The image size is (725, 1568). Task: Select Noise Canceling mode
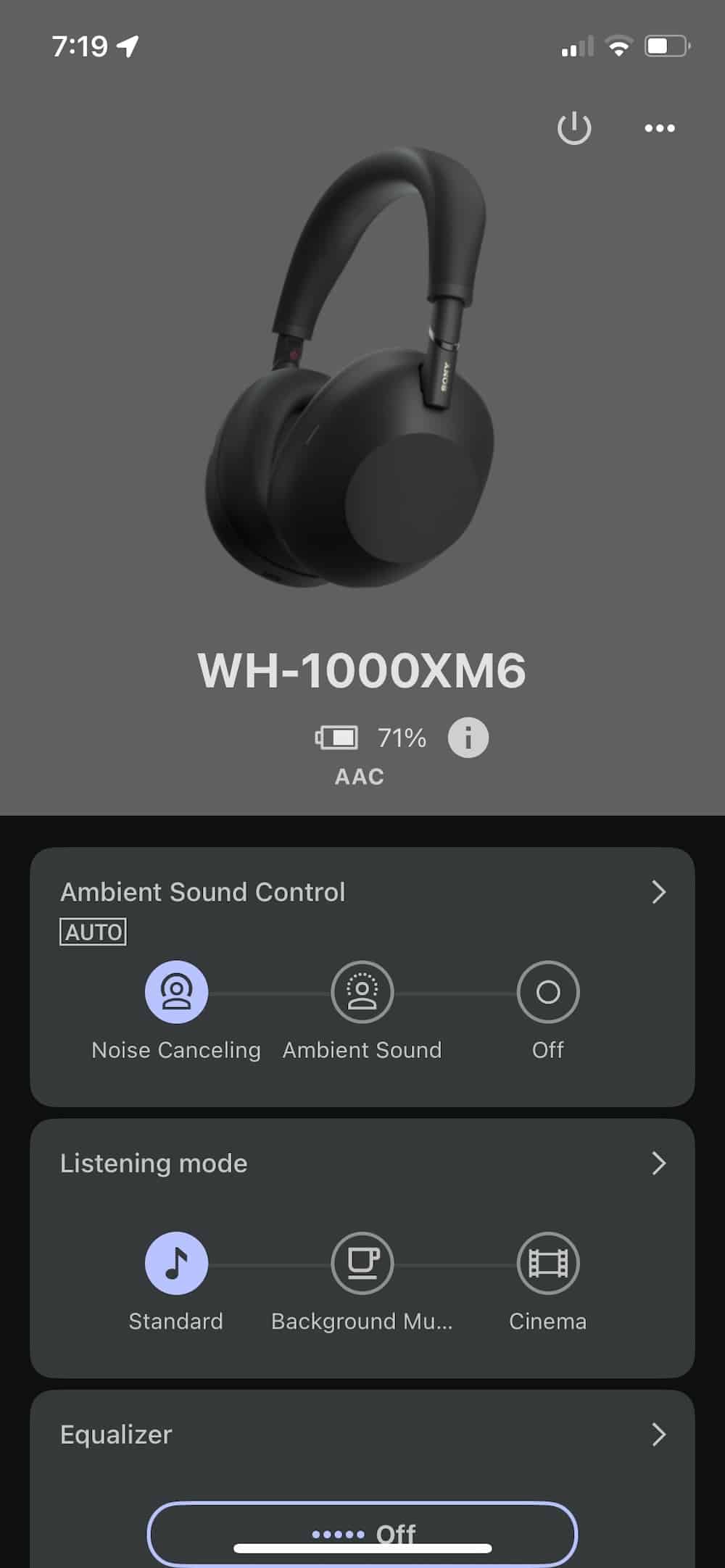[x=176, y=992]
